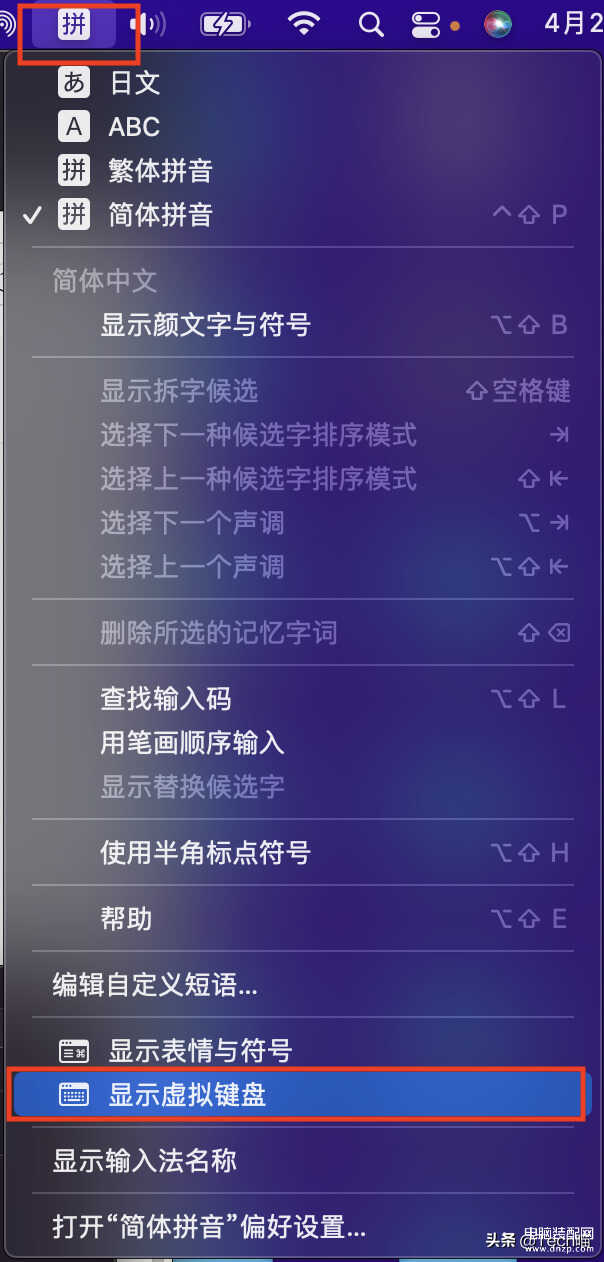
Task: Launch Siri from the menu bar
Action: [x=497, y=24]
